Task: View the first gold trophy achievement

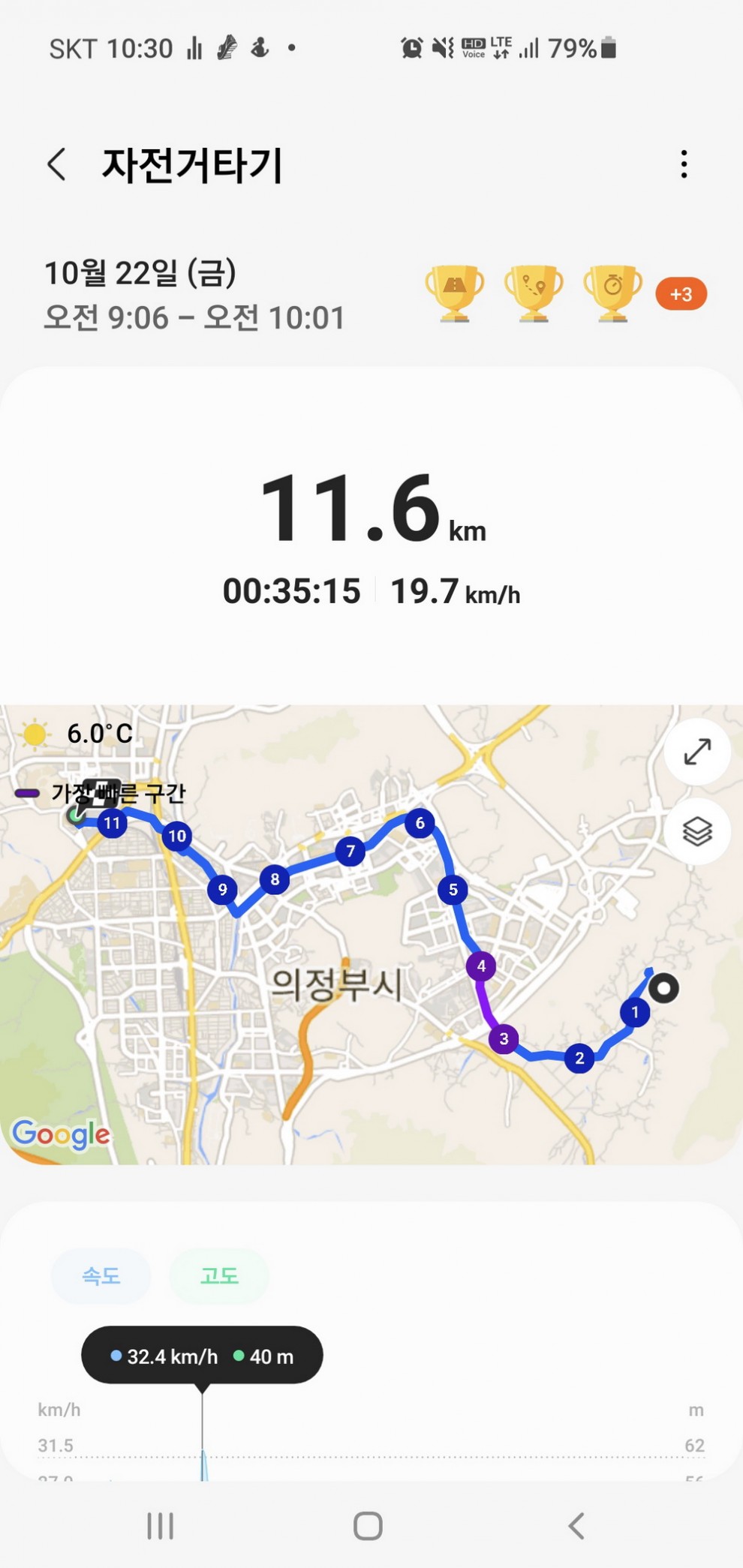Action: coord(454,293)
